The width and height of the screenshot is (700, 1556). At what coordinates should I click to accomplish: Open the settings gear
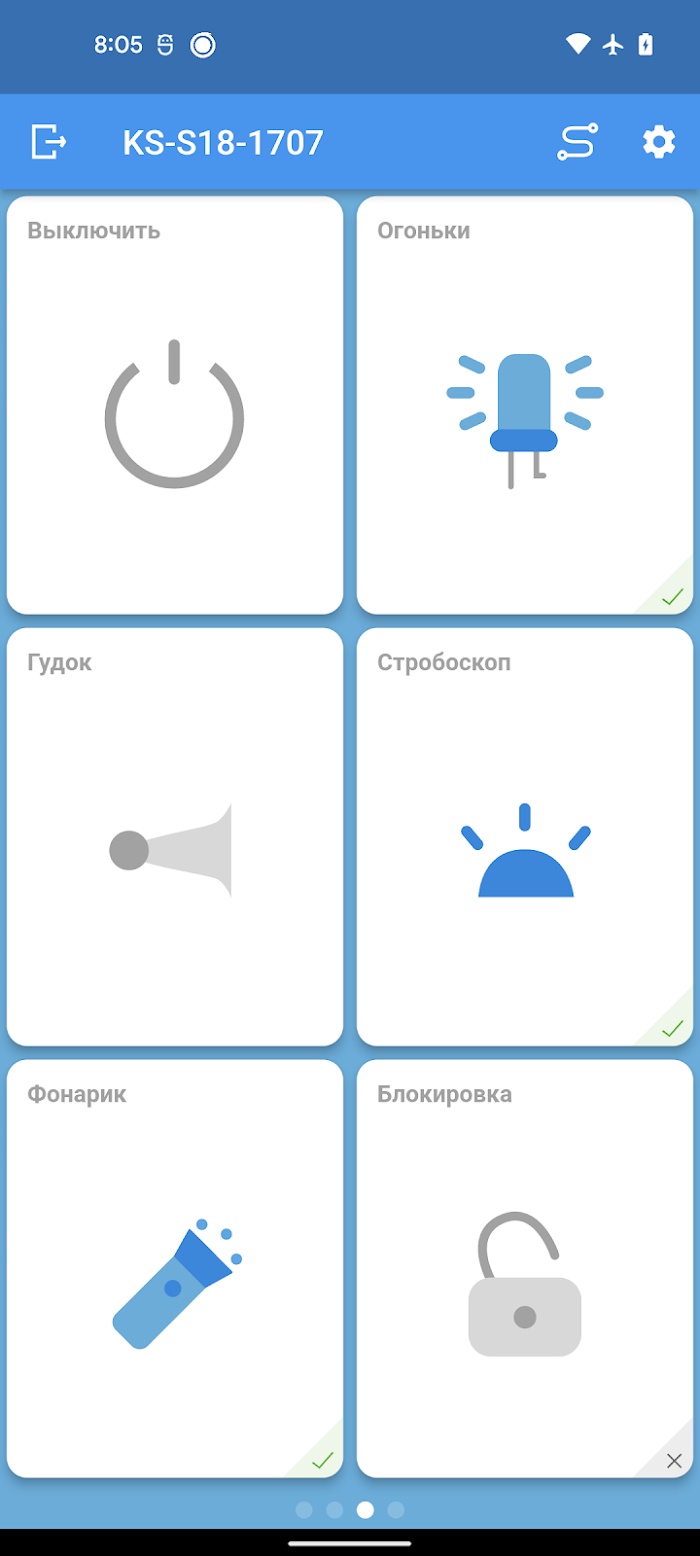click(658, 142)
